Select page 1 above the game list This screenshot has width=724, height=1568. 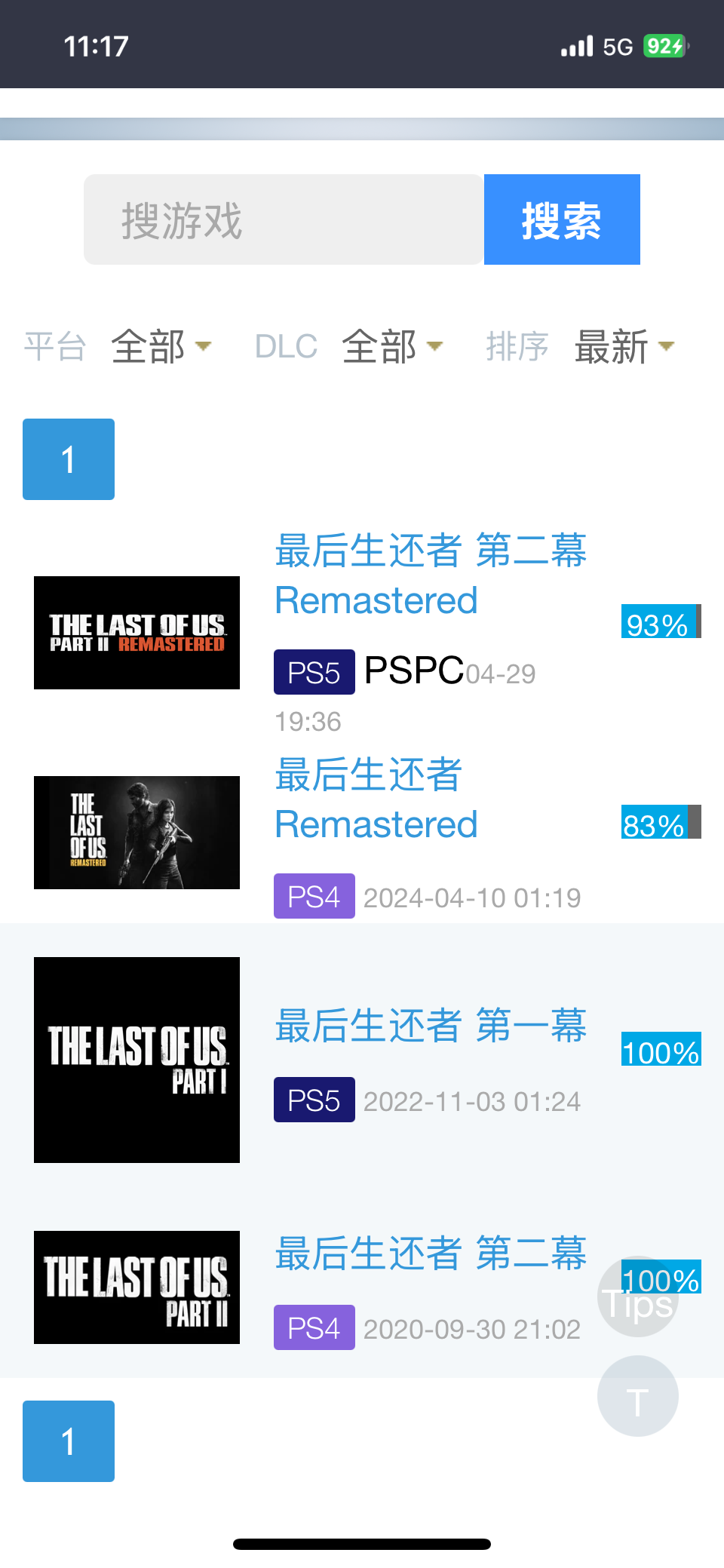click(69, 459)
